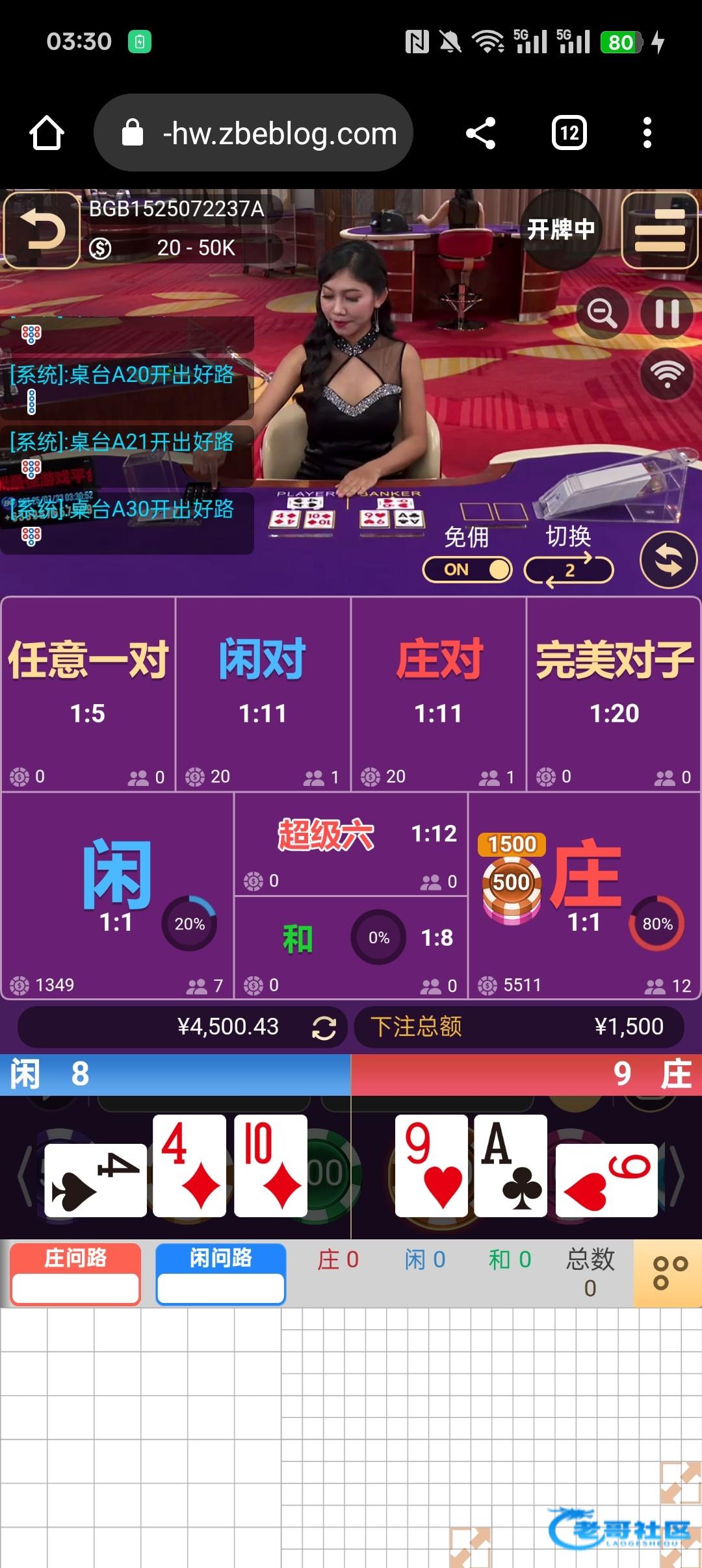
Task: Tap the 闲问路 prediction button
Action: coord(221,1273)
